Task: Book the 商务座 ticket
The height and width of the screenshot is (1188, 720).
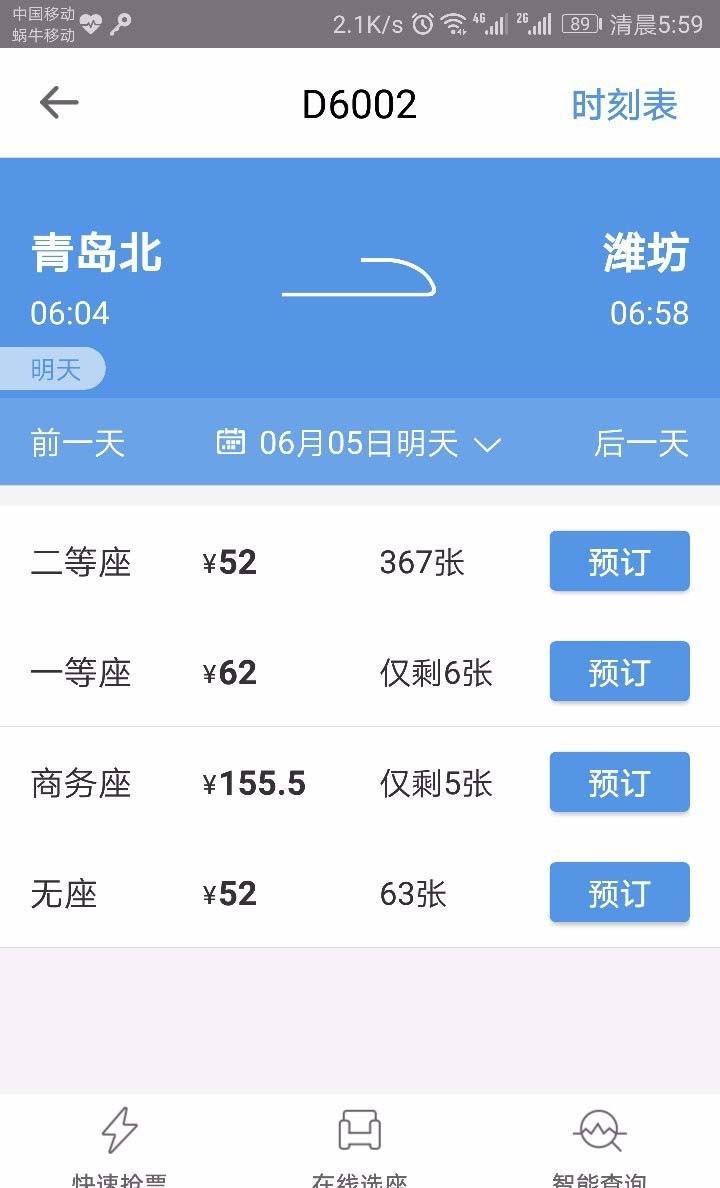Action: (x=619, y=782)
